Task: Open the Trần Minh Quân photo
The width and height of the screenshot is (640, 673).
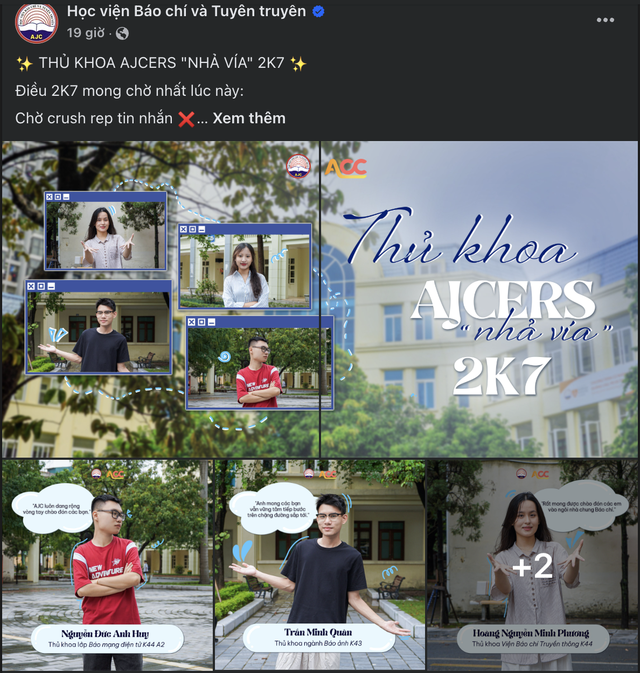Action: (319, 565)
